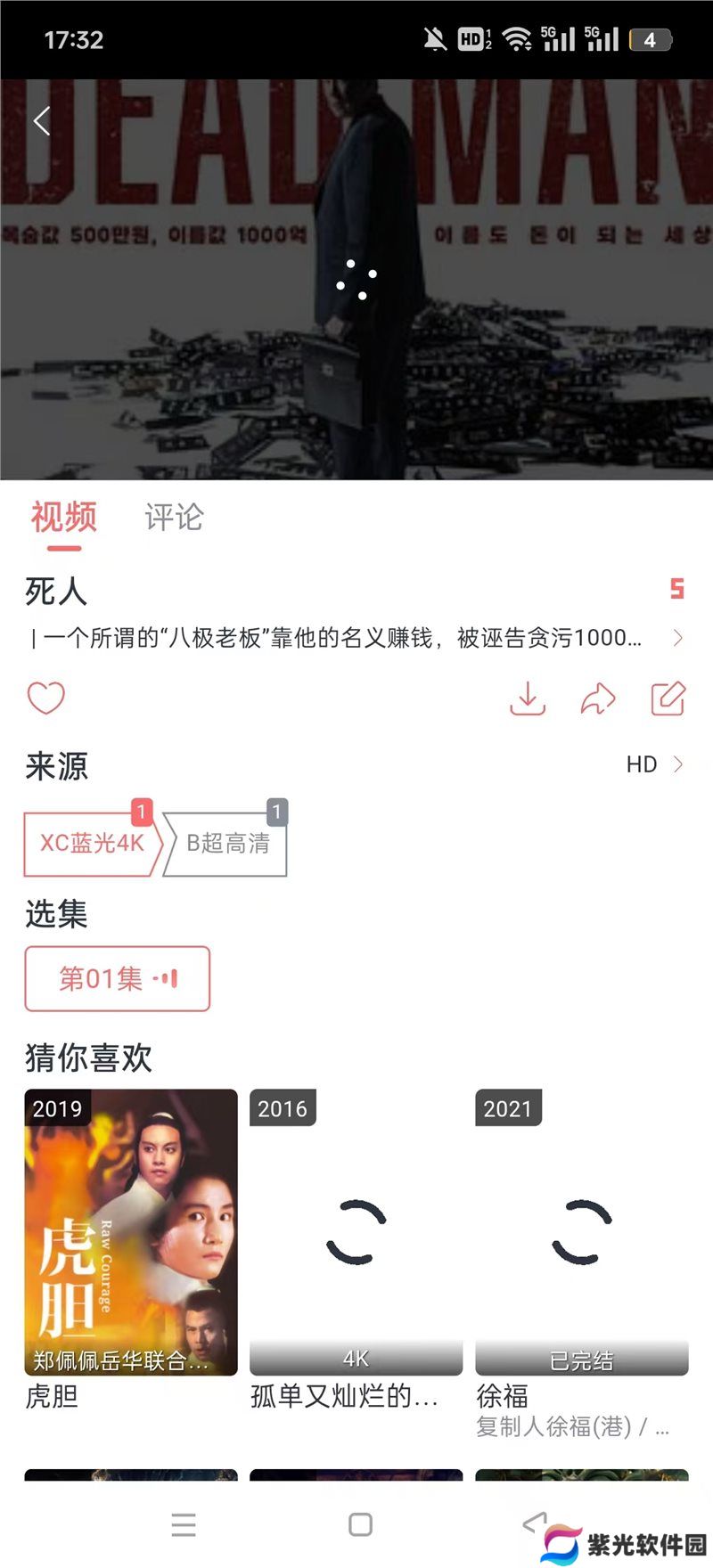The height and width of the screenshot is (1568, 713).
Task: Switch to the 评论 tab
Action: (x=174, y=518)
